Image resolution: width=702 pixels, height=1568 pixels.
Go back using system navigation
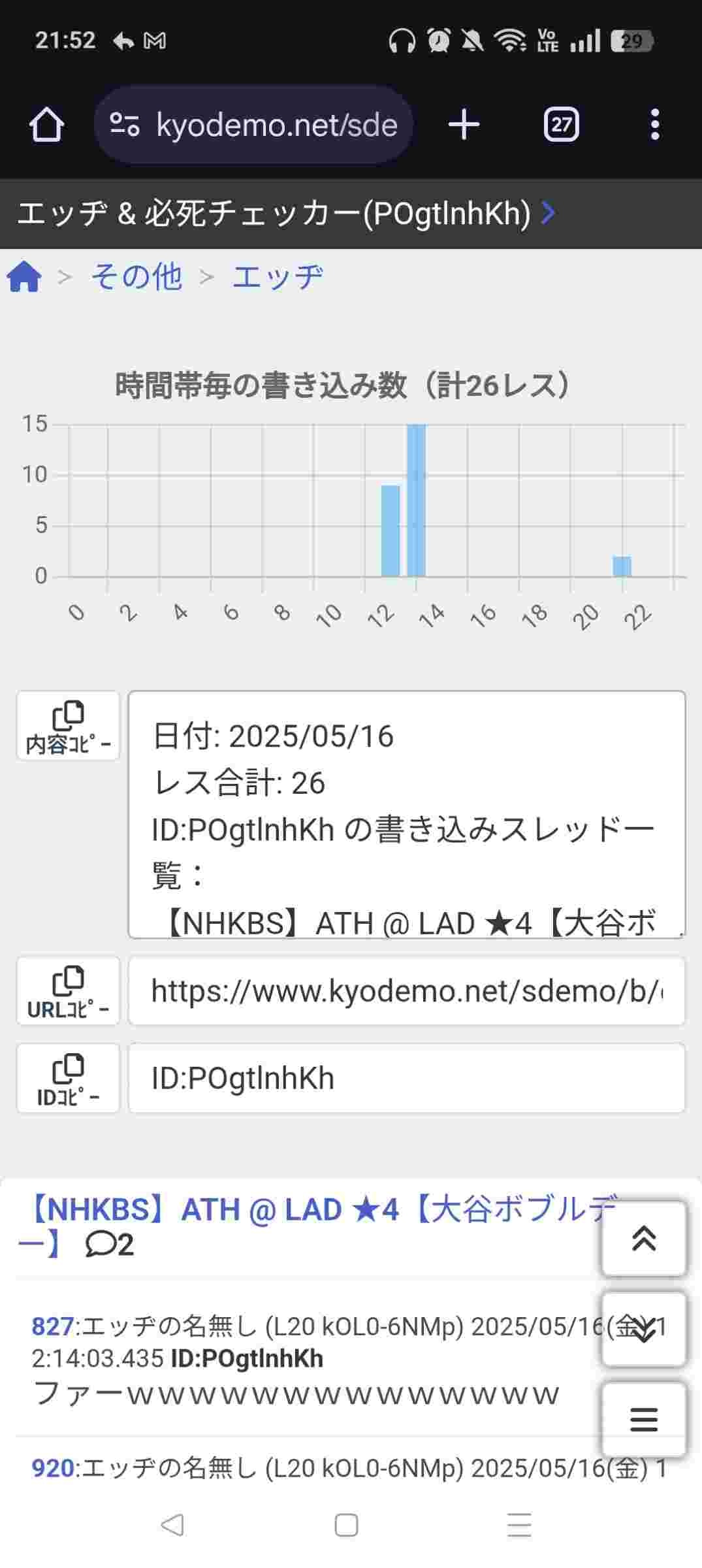point(172,1526)
